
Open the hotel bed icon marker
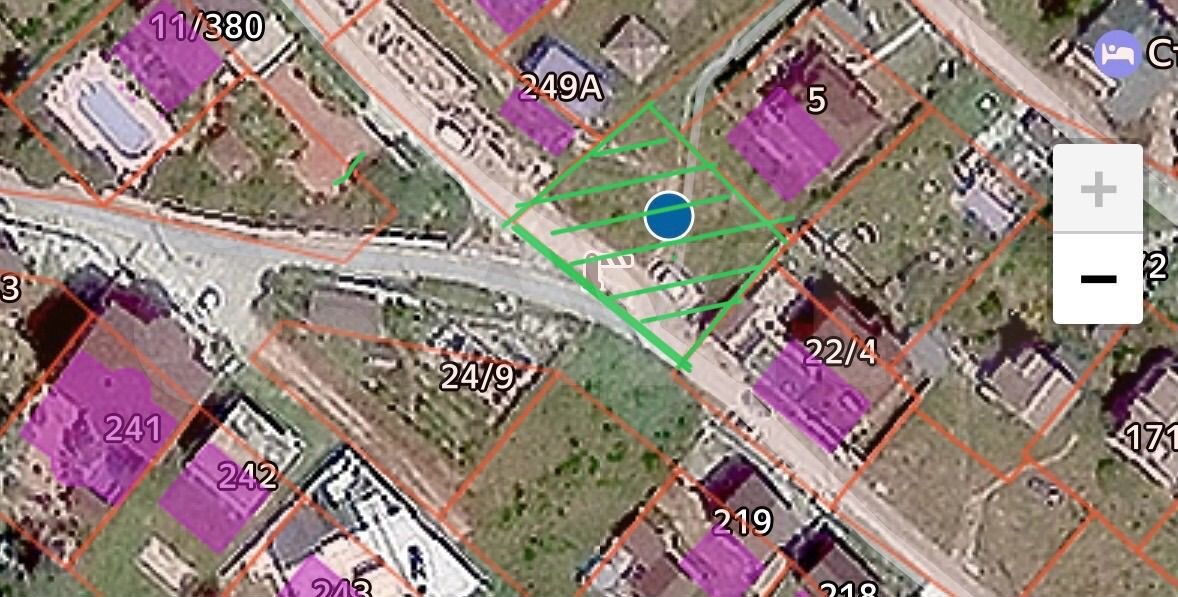pyautogui.click(x=1116, y=53)
